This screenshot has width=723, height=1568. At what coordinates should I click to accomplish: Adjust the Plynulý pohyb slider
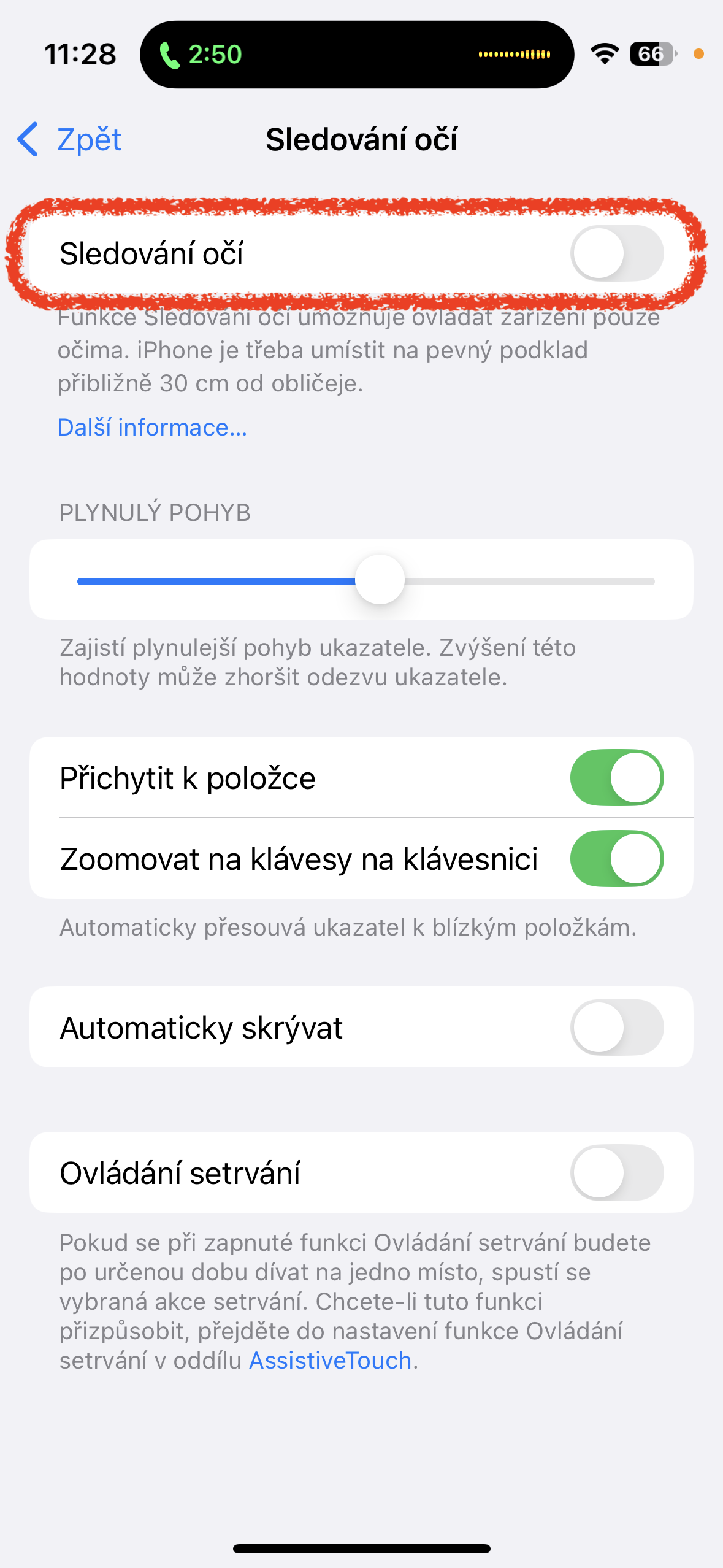(380, 579)
